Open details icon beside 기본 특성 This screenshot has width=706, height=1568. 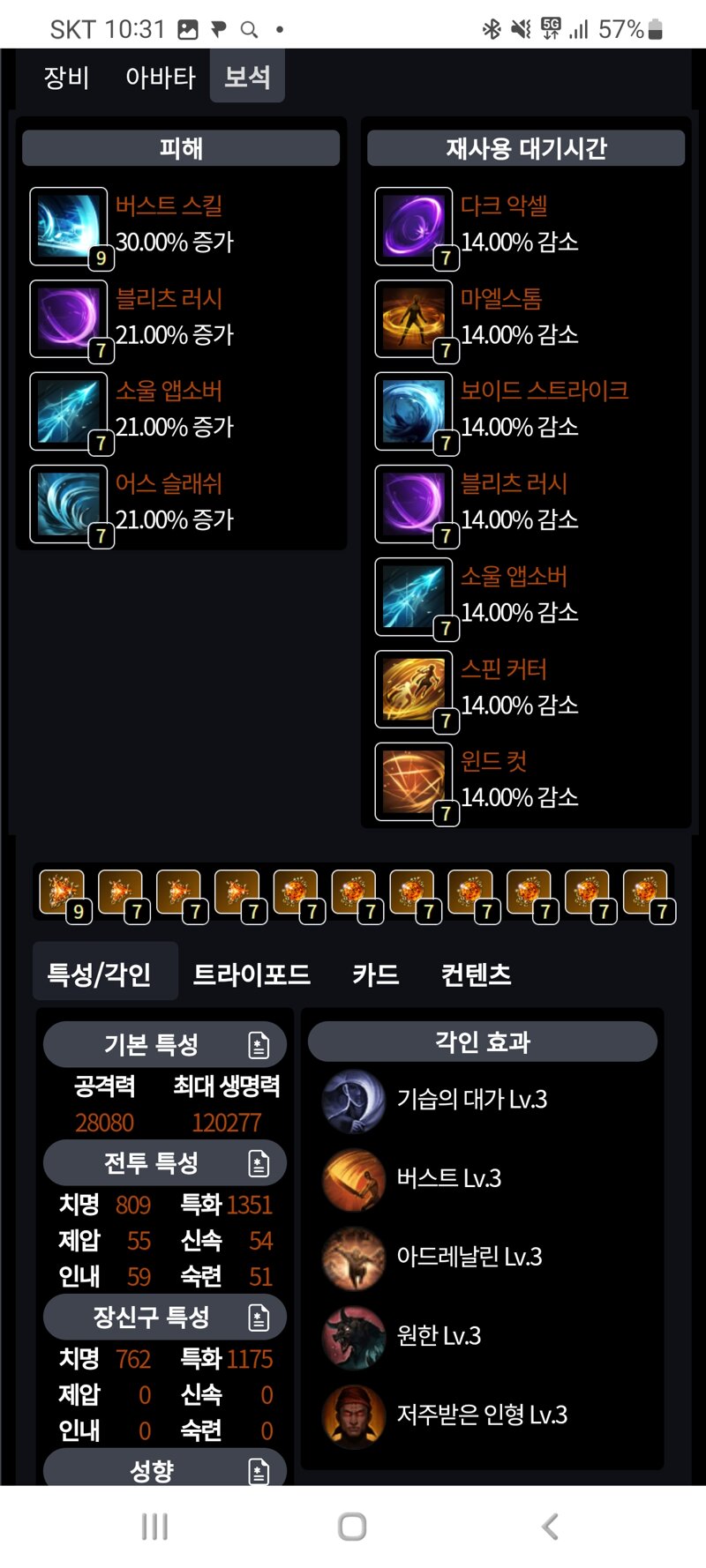click(x=259, y=1045)
